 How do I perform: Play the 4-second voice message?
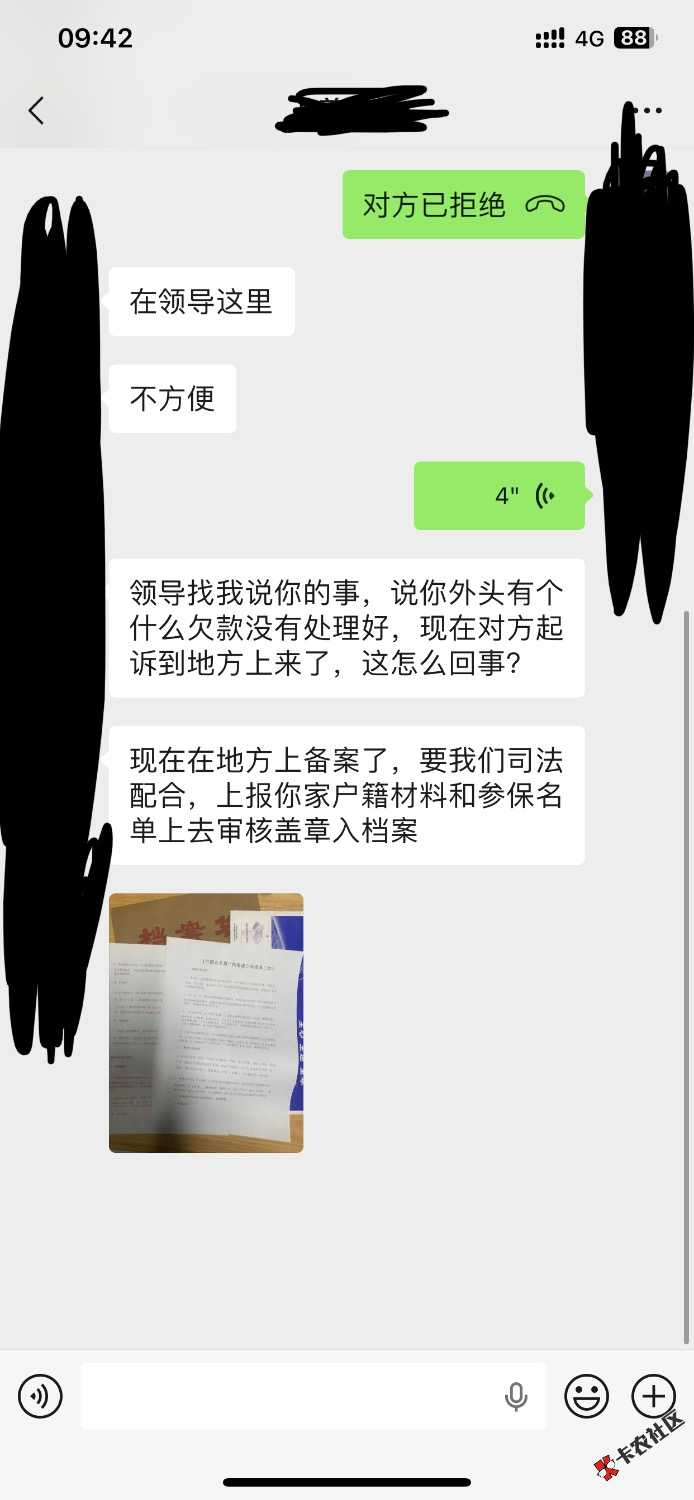click(x=499, y=495)
